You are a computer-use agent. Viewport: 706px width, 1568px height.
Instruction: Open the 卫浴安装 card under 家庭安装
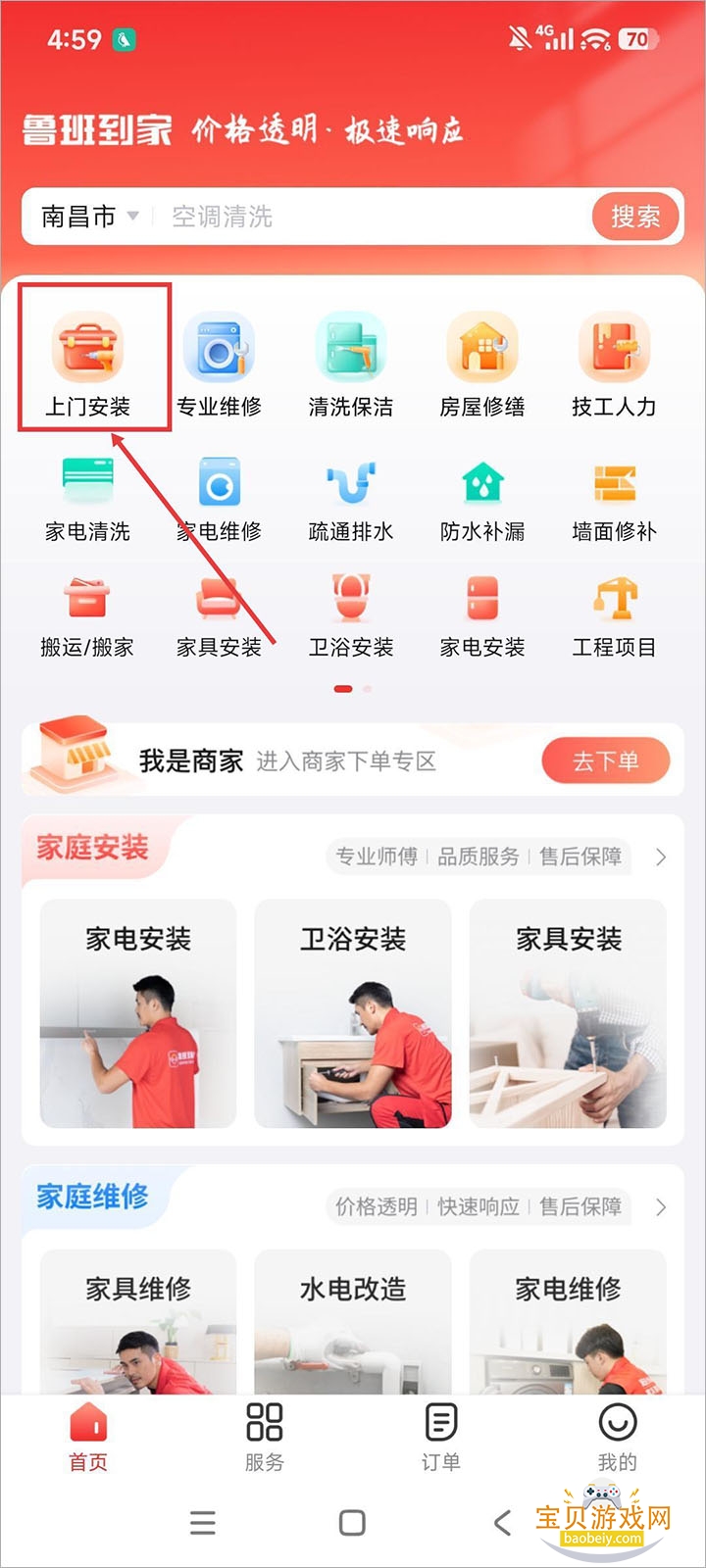[x=352, y=1013]
